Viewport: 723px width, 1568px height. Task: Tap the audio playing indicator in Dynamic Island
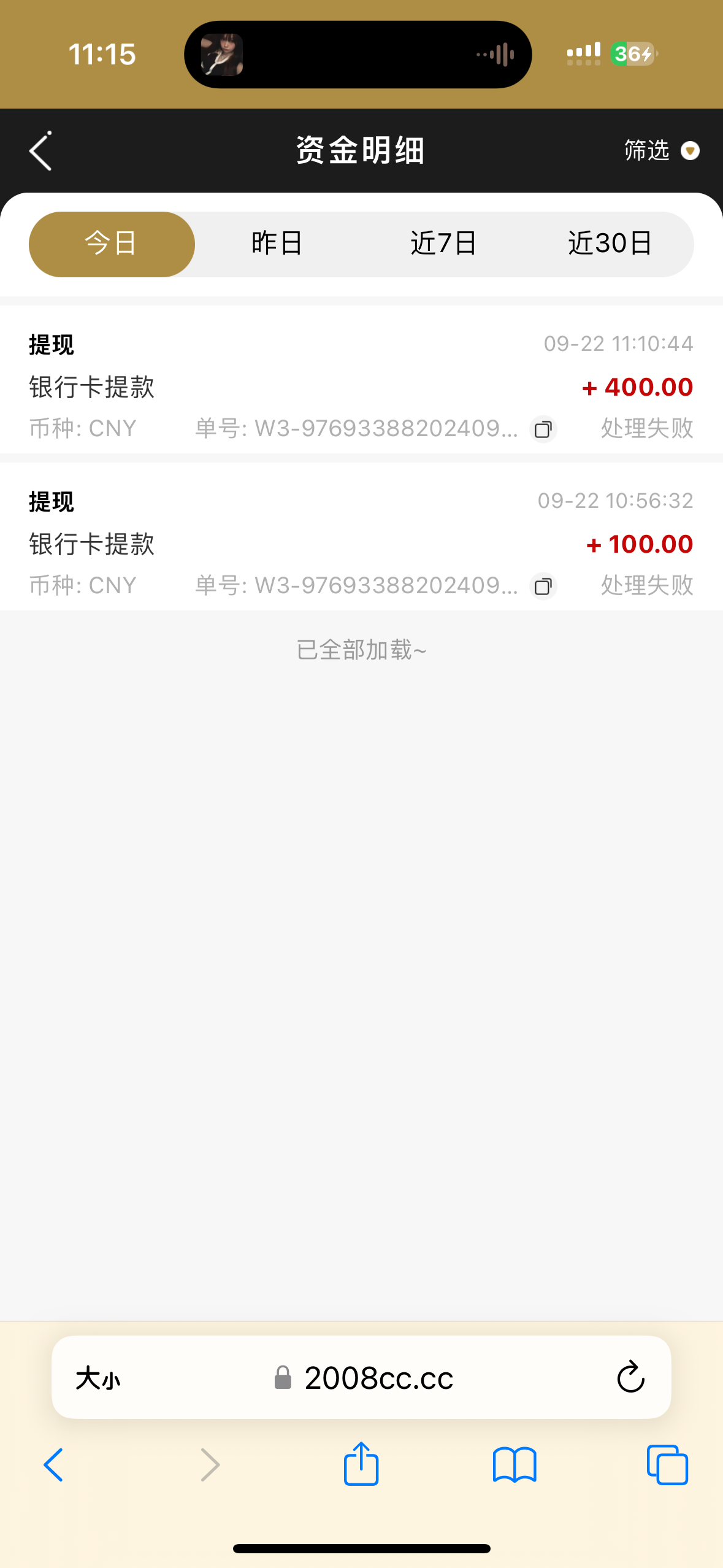498,54
